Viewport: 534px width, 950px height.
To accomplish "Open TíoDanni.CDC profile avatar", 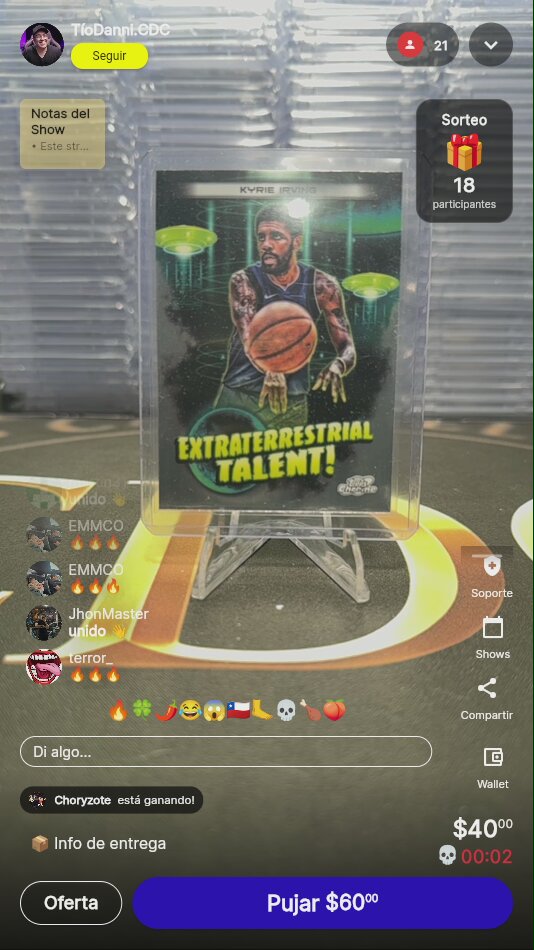I will [42, 44].
